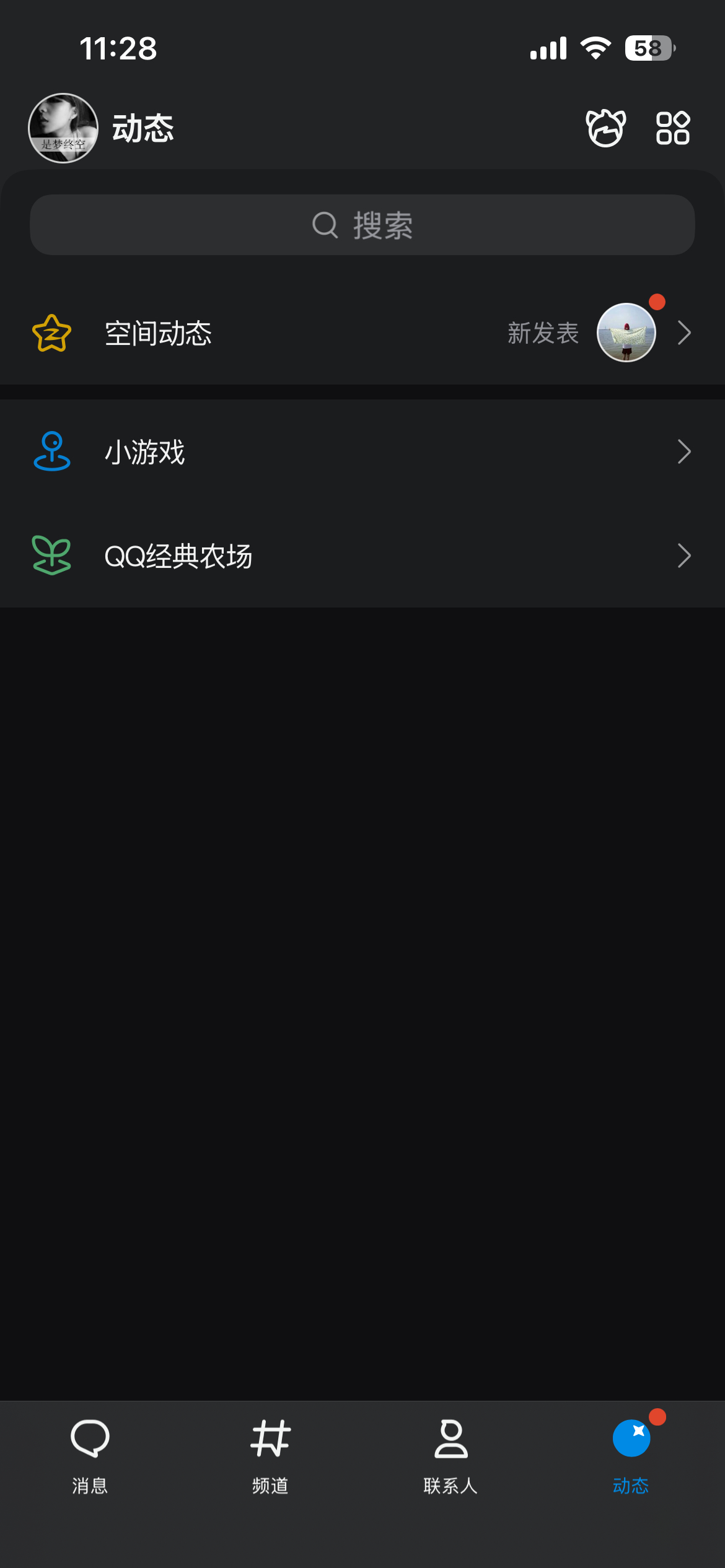Viewport: 725px width, 1568px height.
Task: Open 空间动态 from the list
Action: tap(158, 333)
